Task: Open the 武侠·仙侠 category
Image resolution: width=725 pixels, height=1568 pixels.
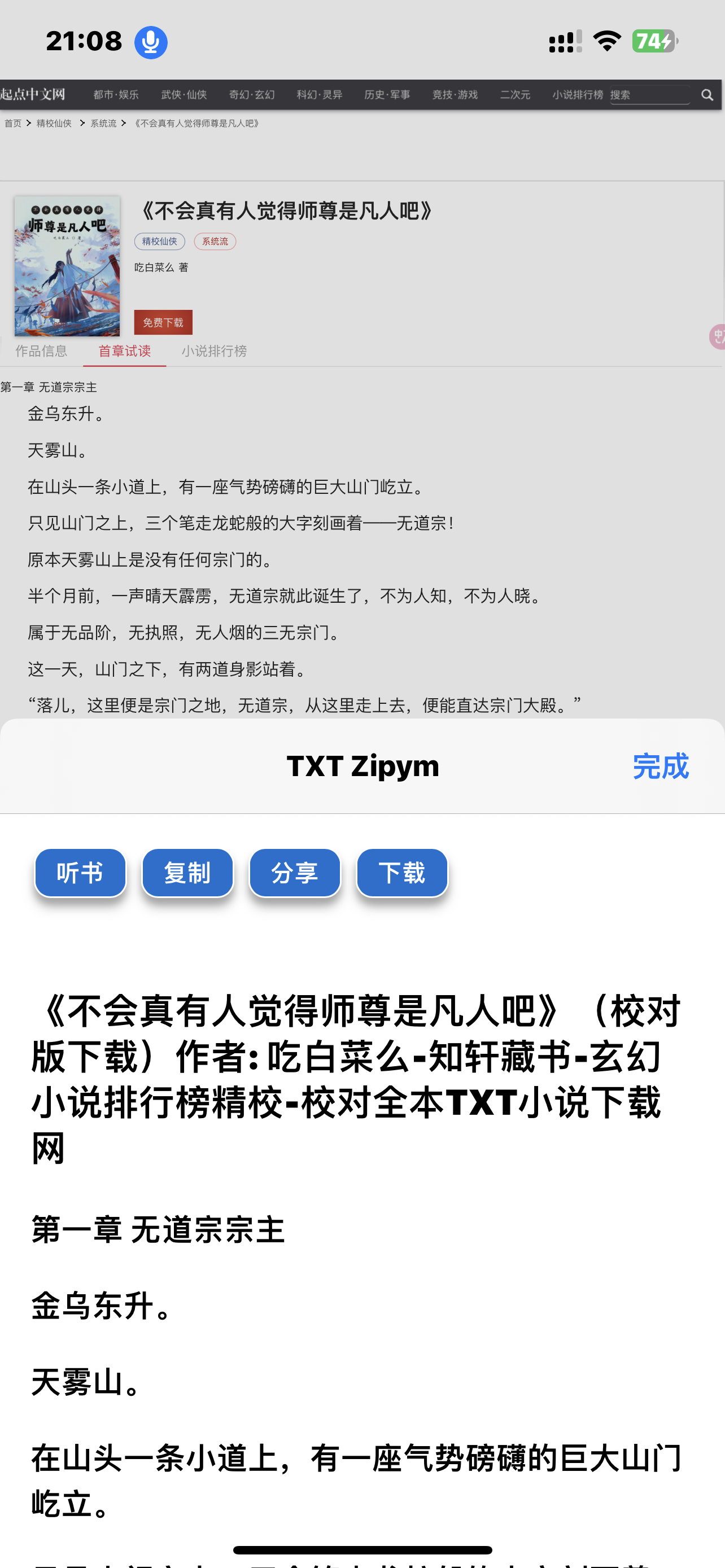Action: [x=184, y=95]
